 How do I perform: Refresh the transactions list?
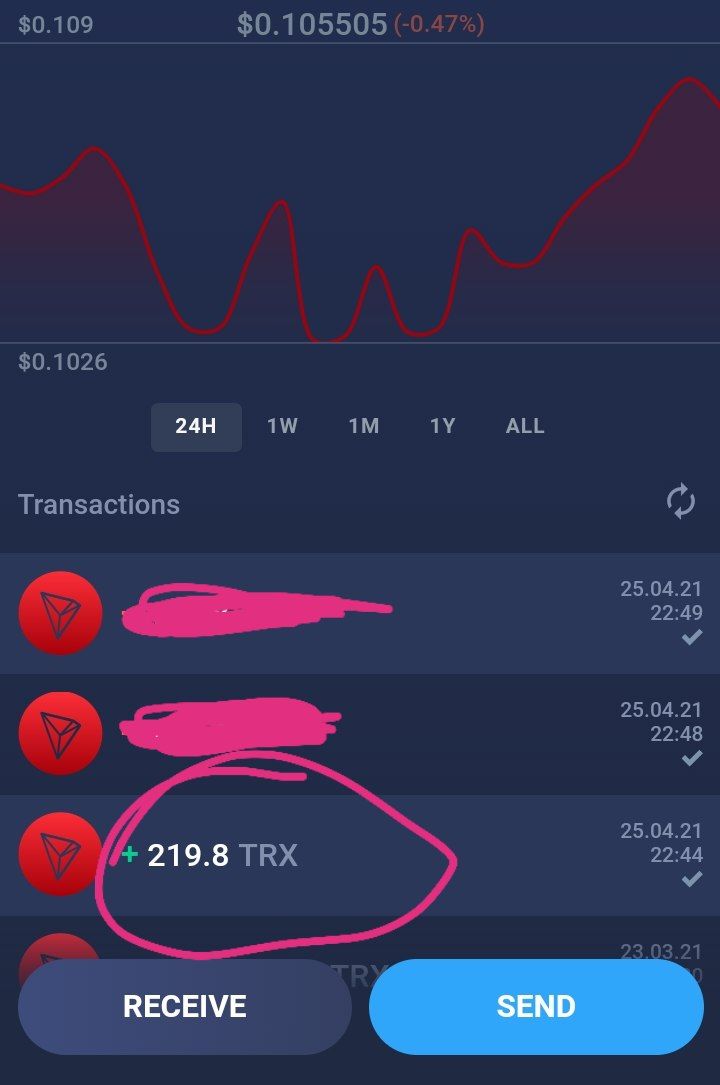pyautogui.click(x=680, y=502)
